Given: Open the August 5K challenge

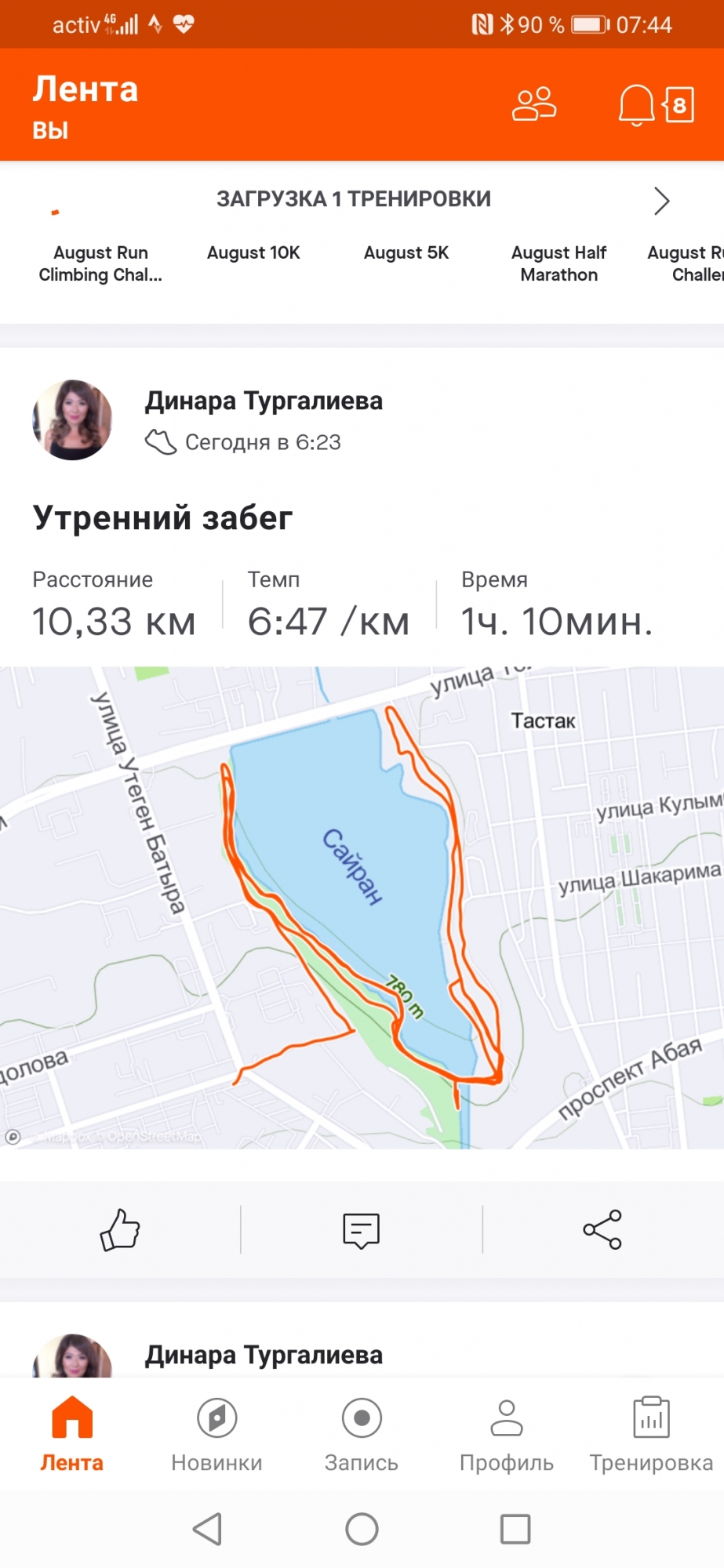Looking at the screenshot, I should (x=406, y=252).
